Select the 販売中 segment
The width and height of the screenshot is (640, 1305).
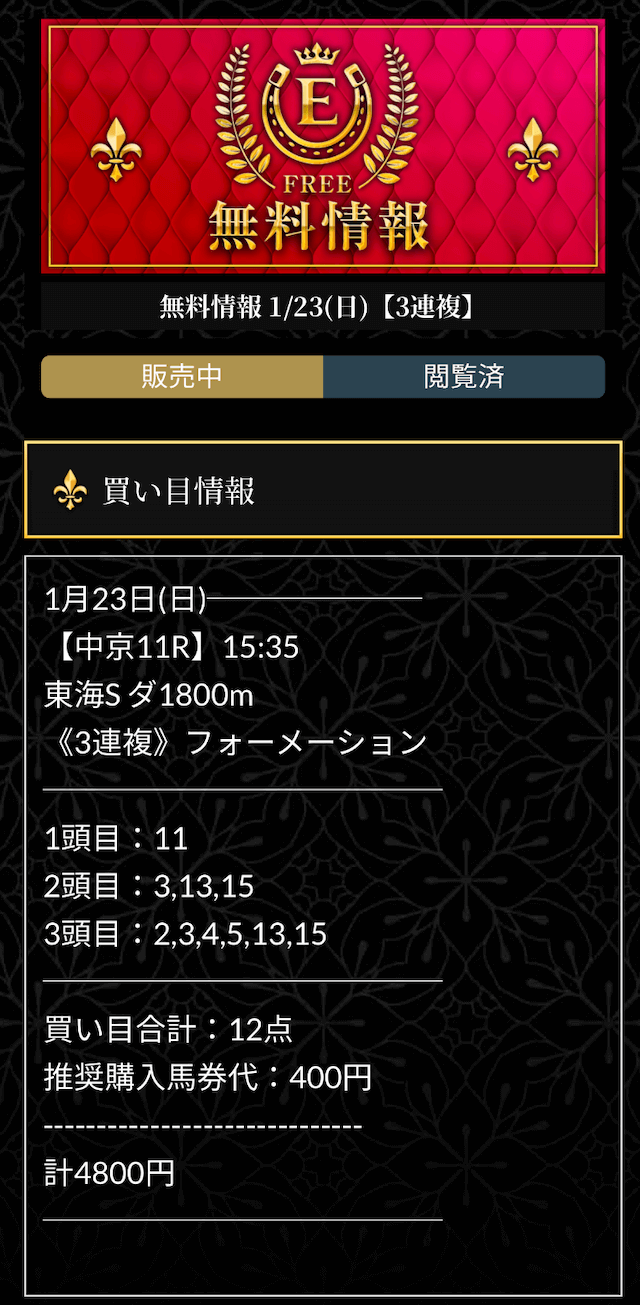[182, 377]
